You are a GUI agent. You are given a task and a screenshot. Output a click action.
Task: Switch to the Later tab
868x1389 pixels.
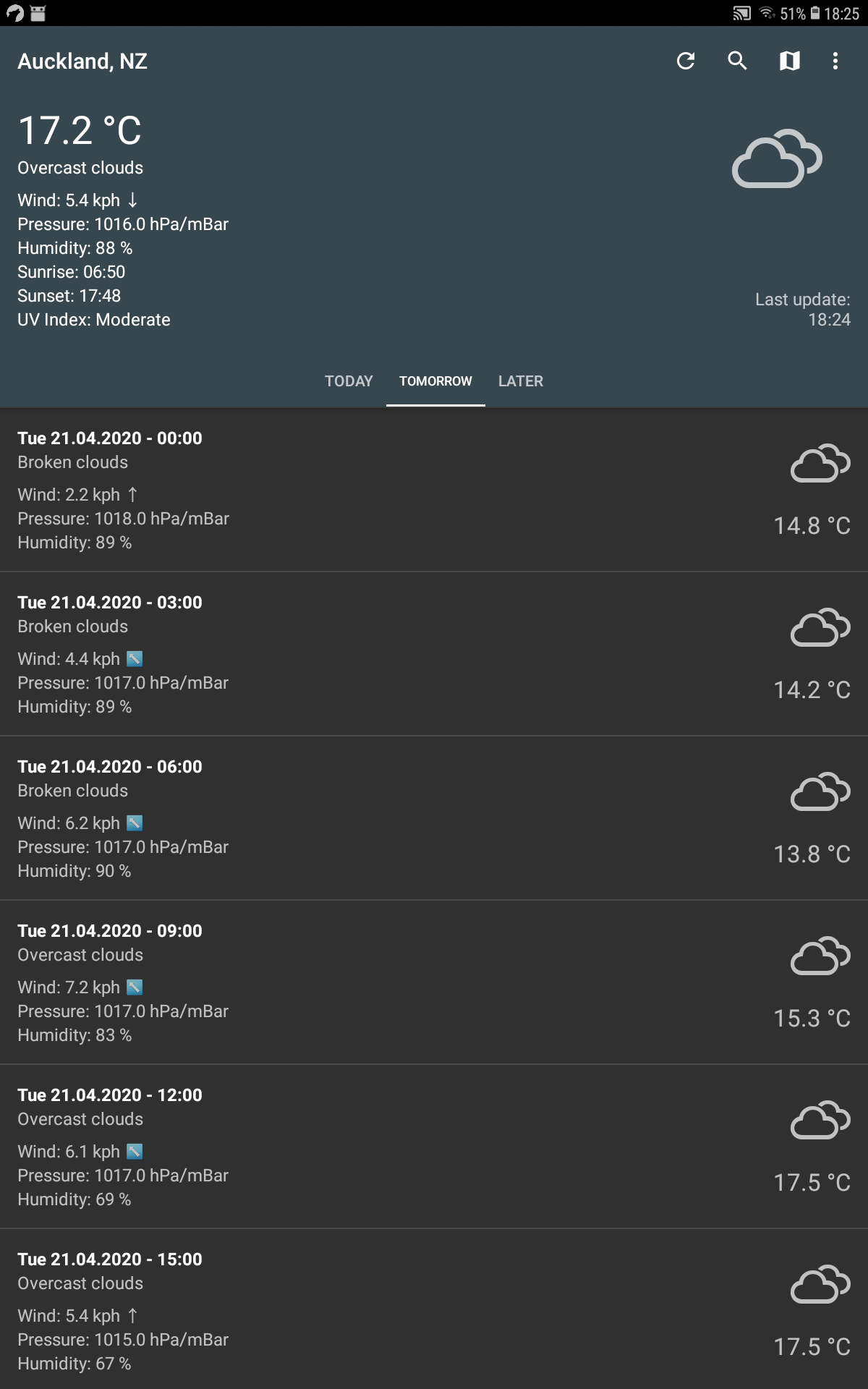(520, 381)
